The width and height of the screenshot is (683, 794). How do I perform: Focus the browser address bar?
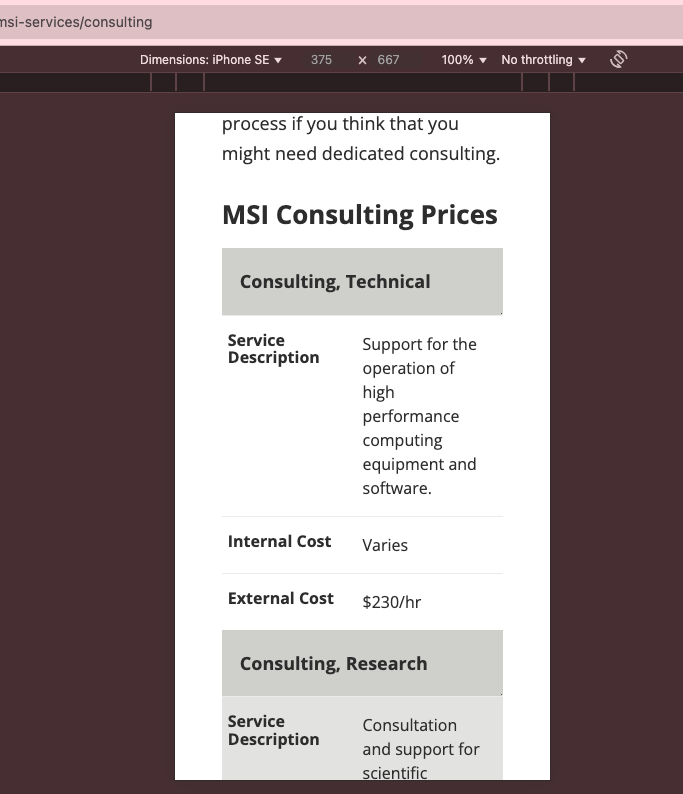click(340, 22)
